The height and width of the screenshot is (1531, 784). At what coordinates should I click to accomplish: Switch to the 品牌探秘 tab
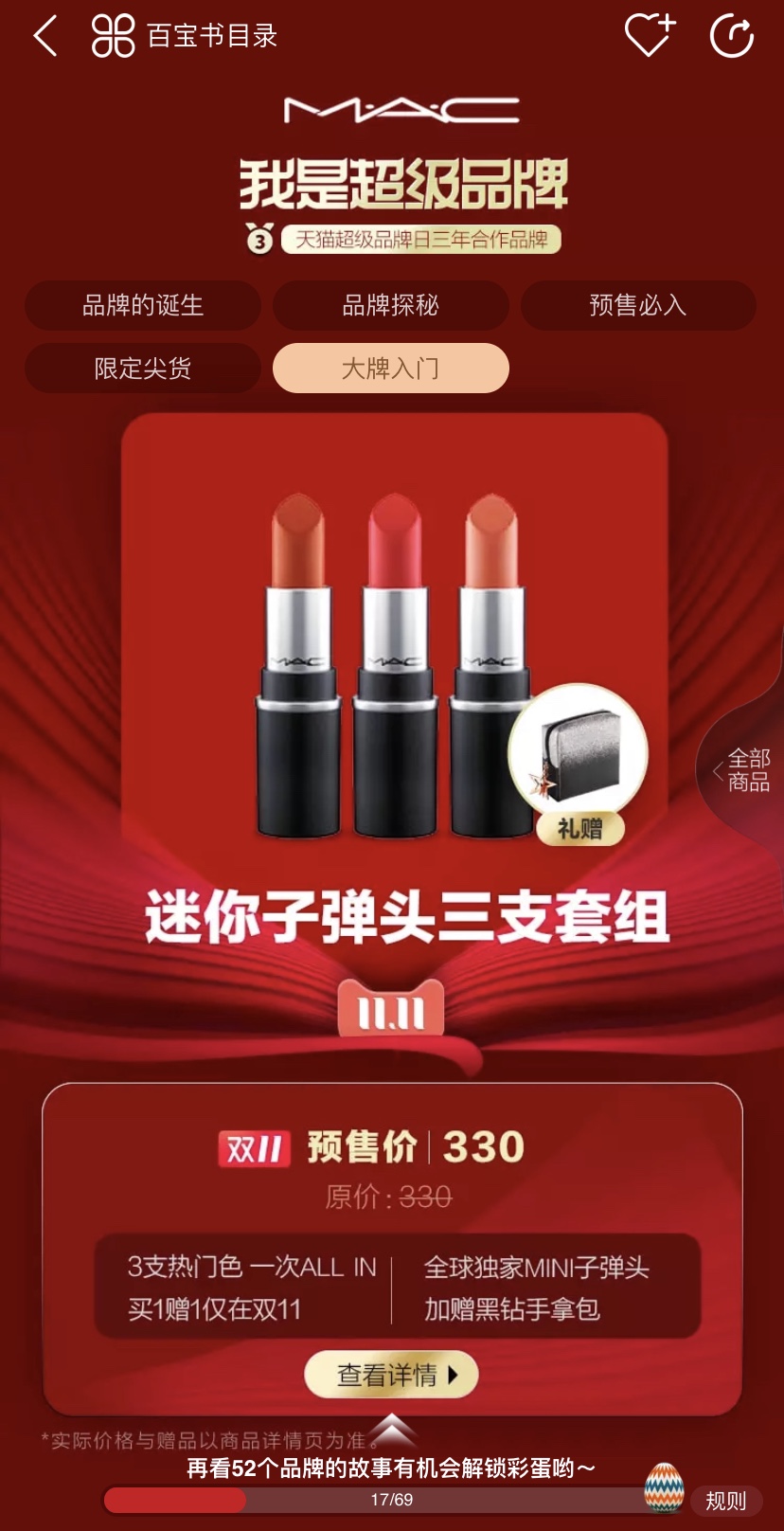point(390,306)
